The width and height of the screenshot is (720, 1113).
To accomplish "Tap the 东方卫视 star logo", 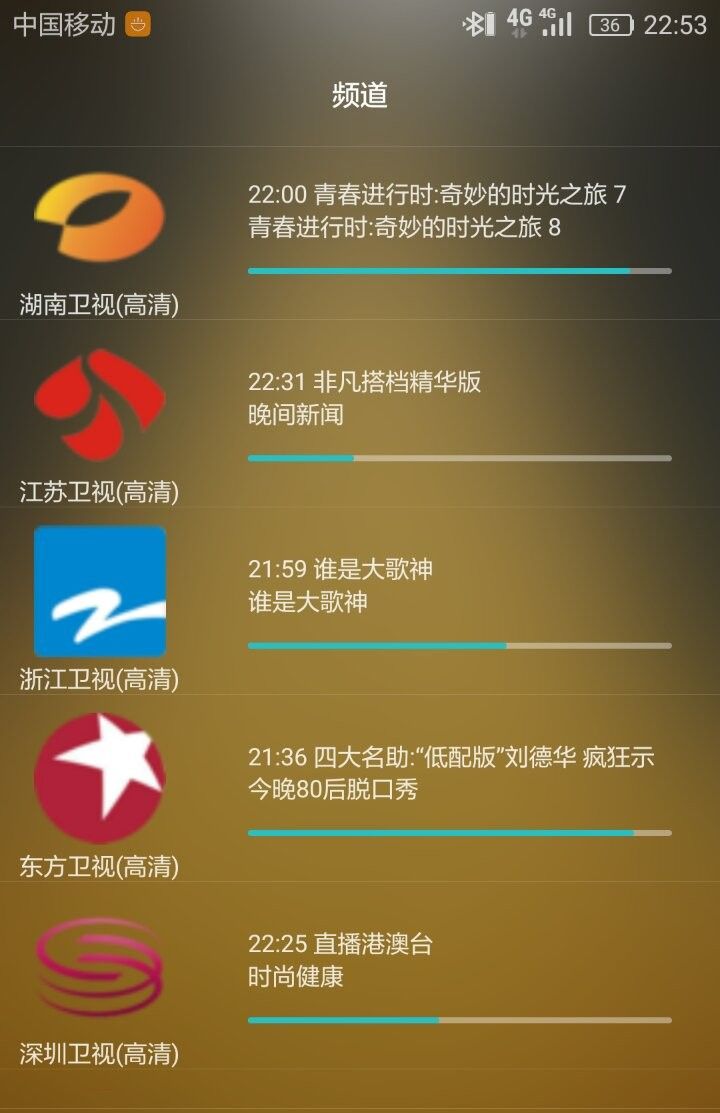I will pos(99,776).
